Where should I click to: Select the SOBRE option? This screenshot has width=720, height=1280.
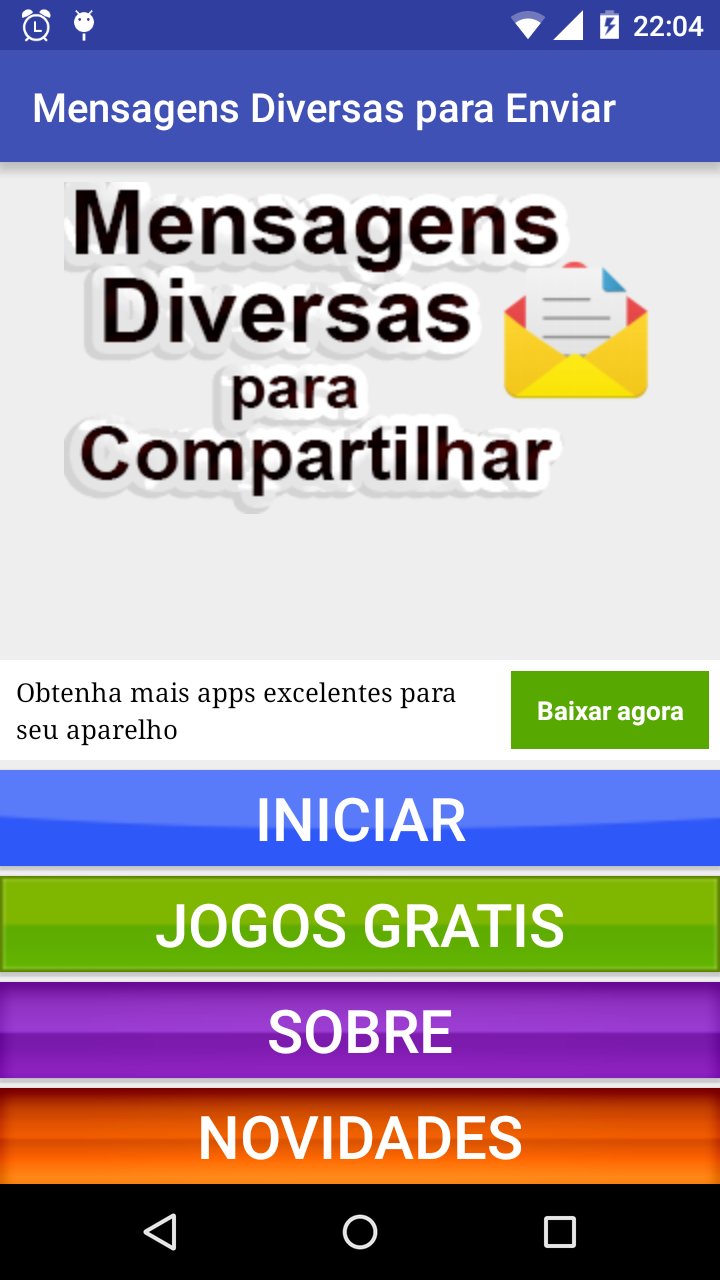(360, 1030)
